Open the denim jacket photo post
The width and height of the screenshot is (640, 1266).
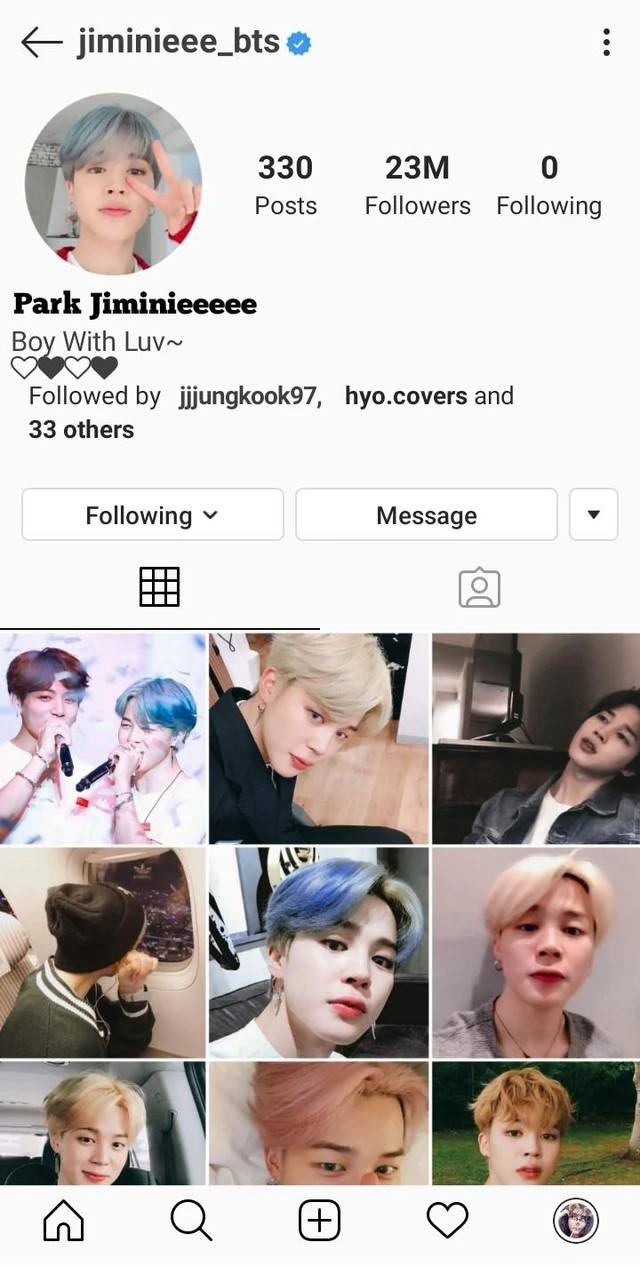(x=536, y=739)
